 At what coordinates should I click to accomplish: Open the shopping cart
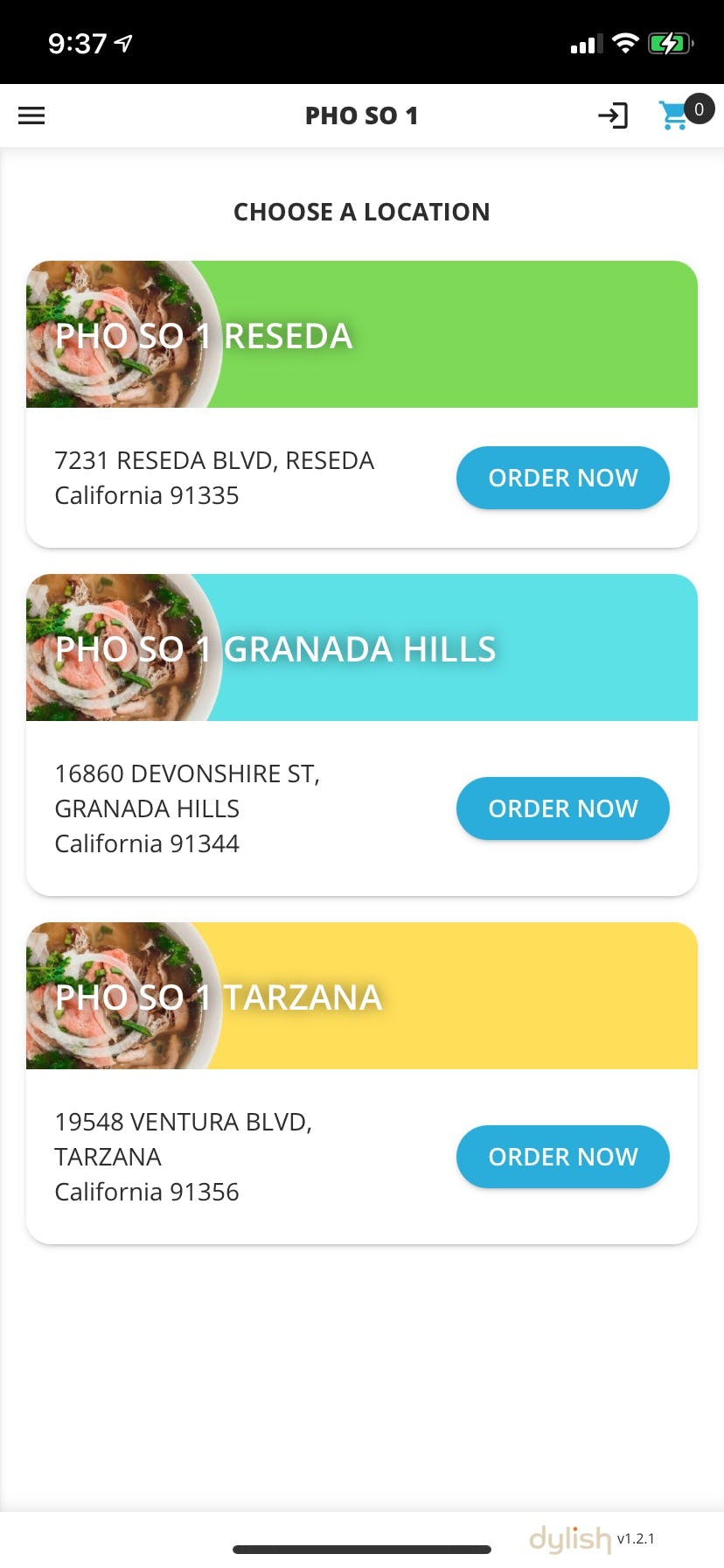click(675, 115)
